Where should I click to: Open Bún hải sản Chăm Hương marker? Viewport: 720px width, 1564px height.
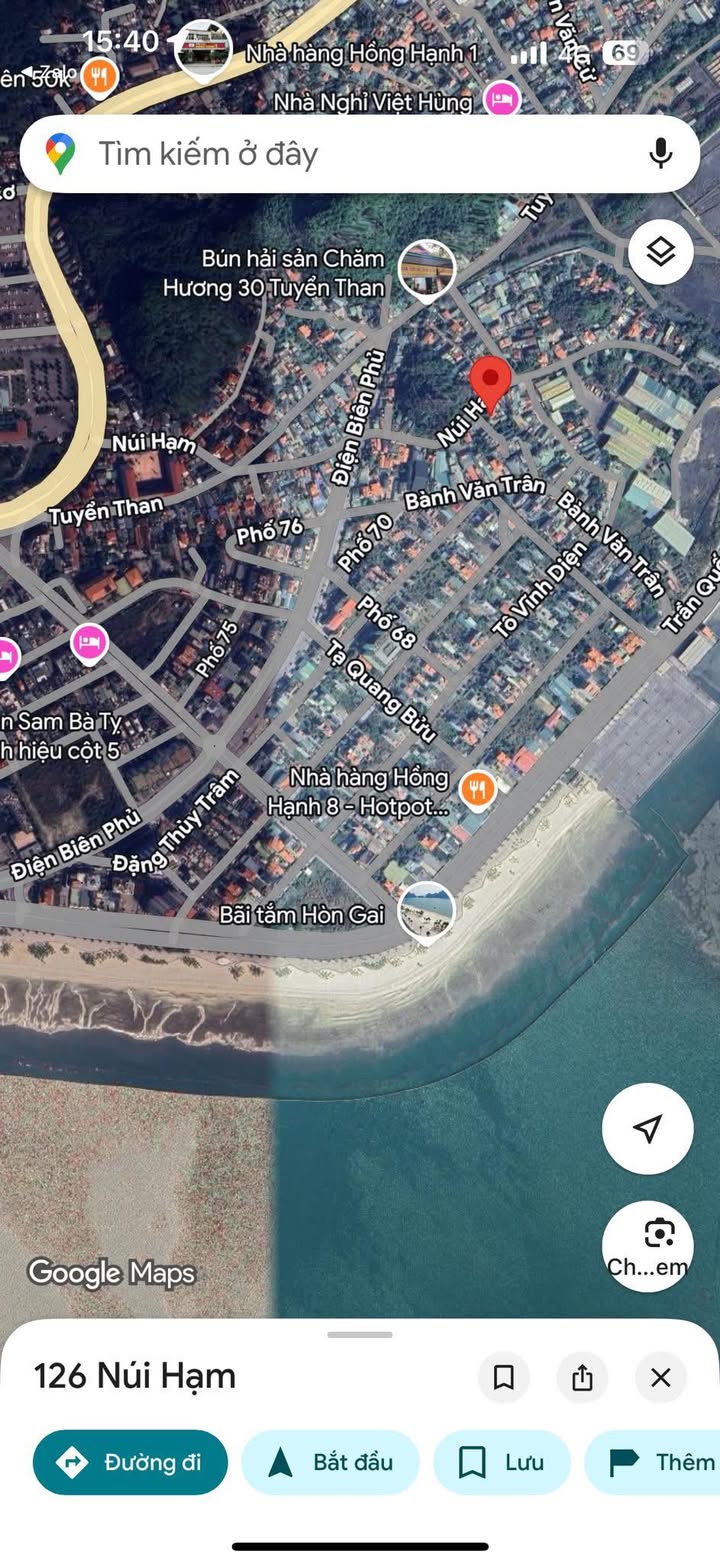427,270
